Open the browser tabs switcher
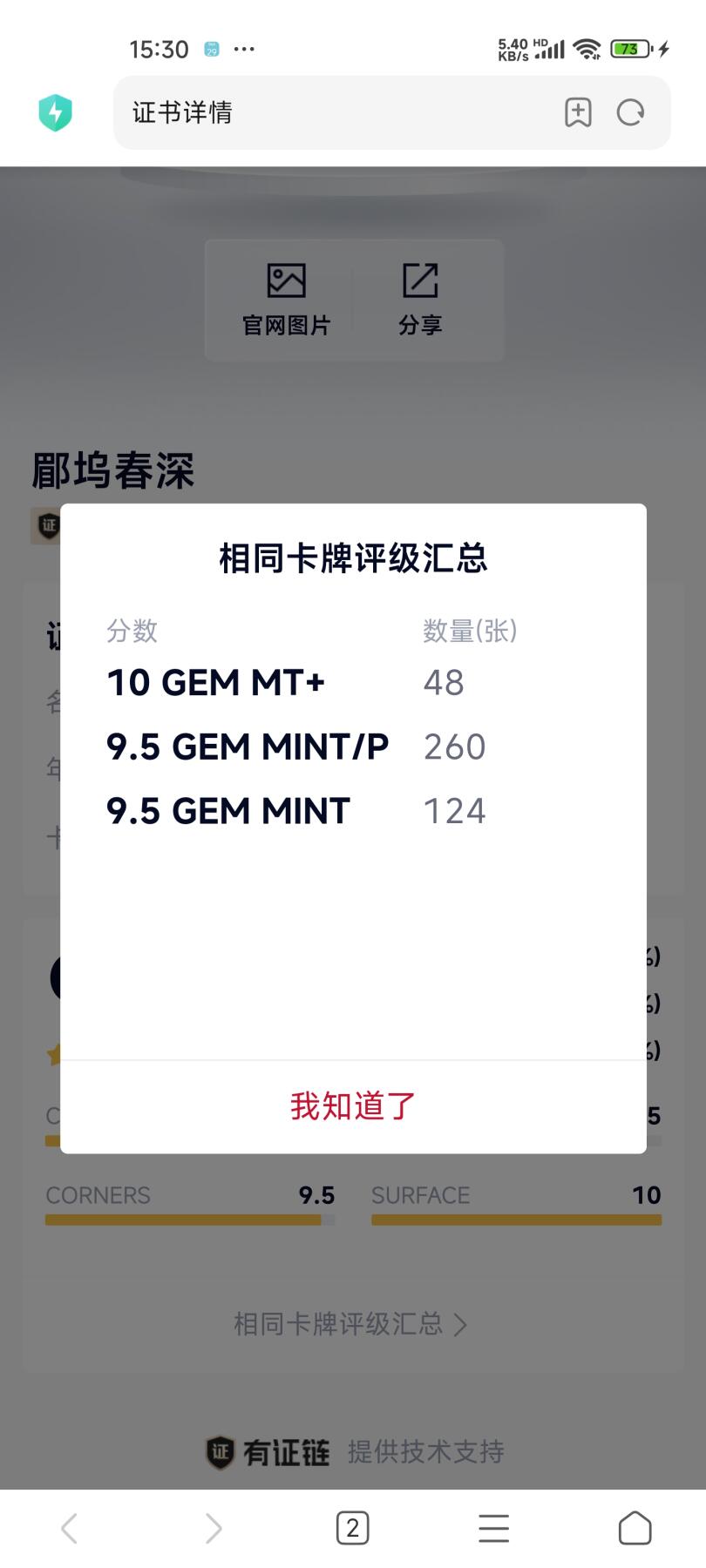 [x=352, y=1528]
